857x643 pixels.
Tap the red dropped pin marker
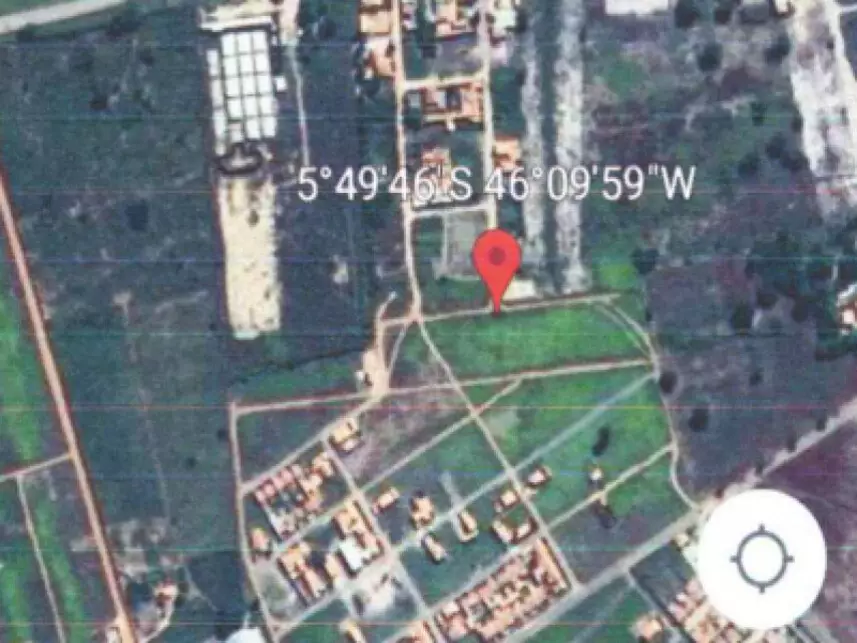[x=496, y=262]
